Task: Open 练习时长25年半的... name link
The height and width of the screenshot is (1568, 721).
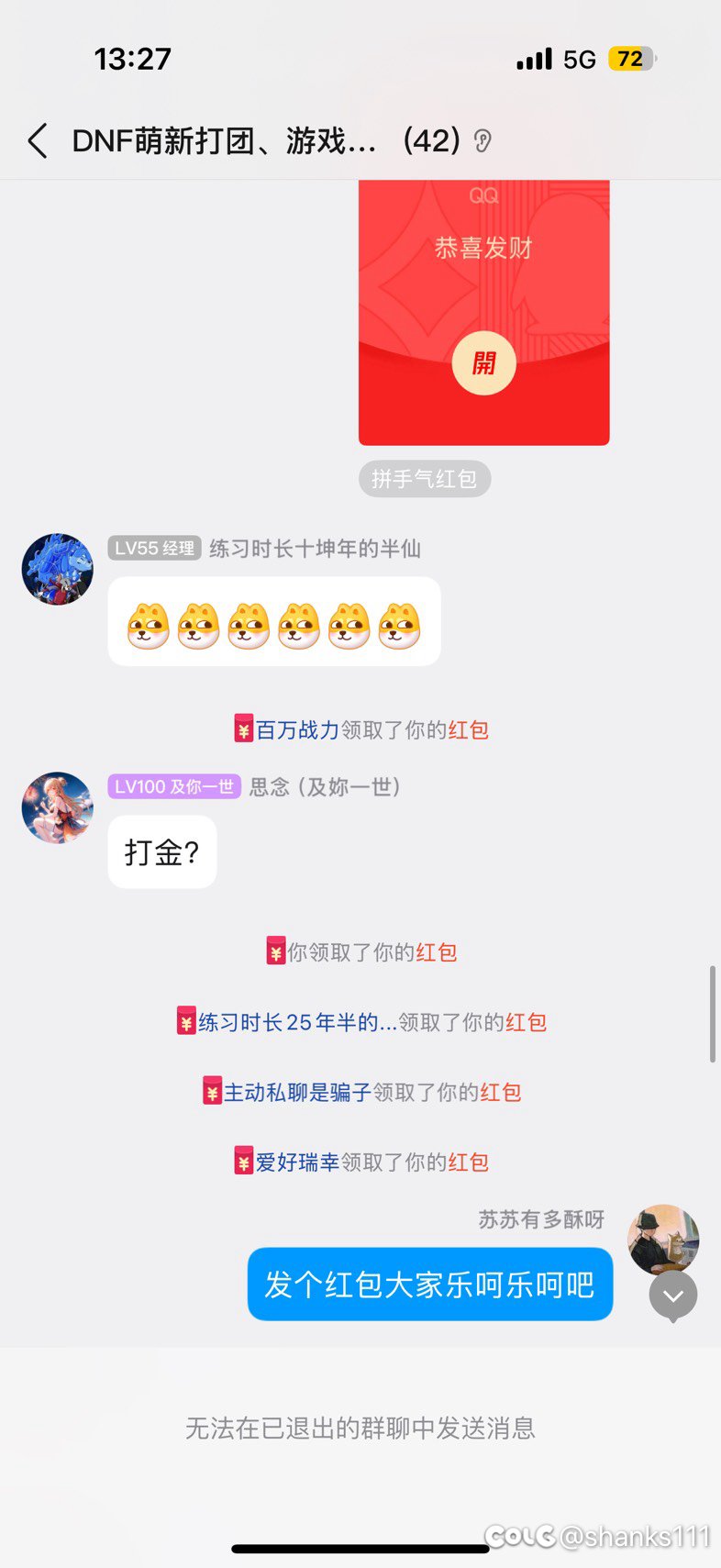Action: click(297, 1022)
